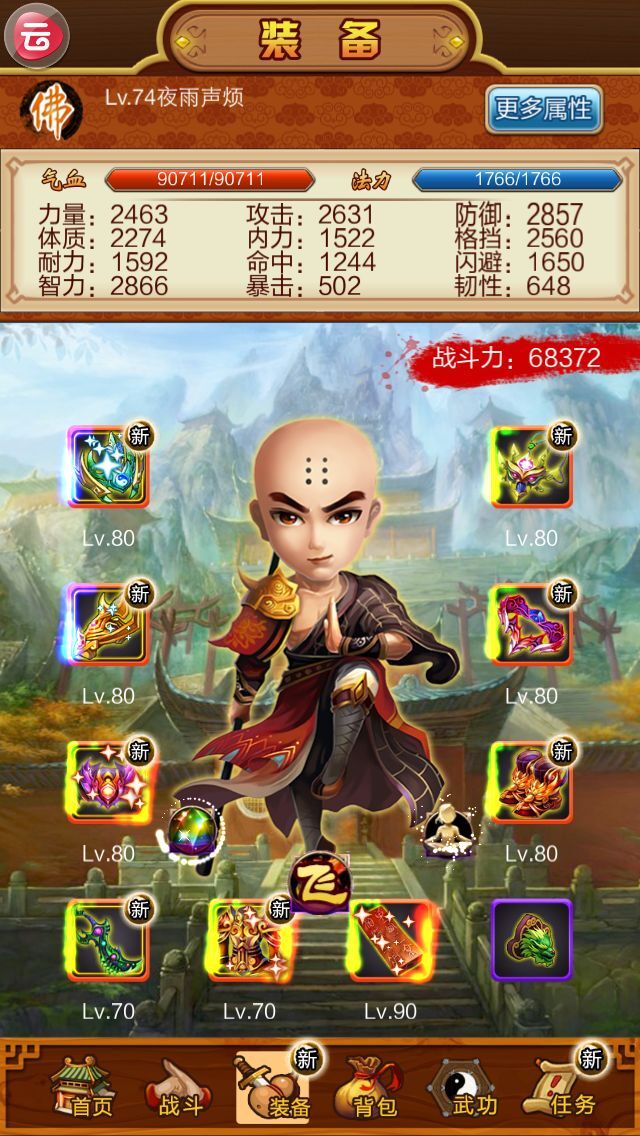Viewport: 640px width, 1136px height.
Task: Select the blue-green jade pendant slot
Action: point(107,467)
